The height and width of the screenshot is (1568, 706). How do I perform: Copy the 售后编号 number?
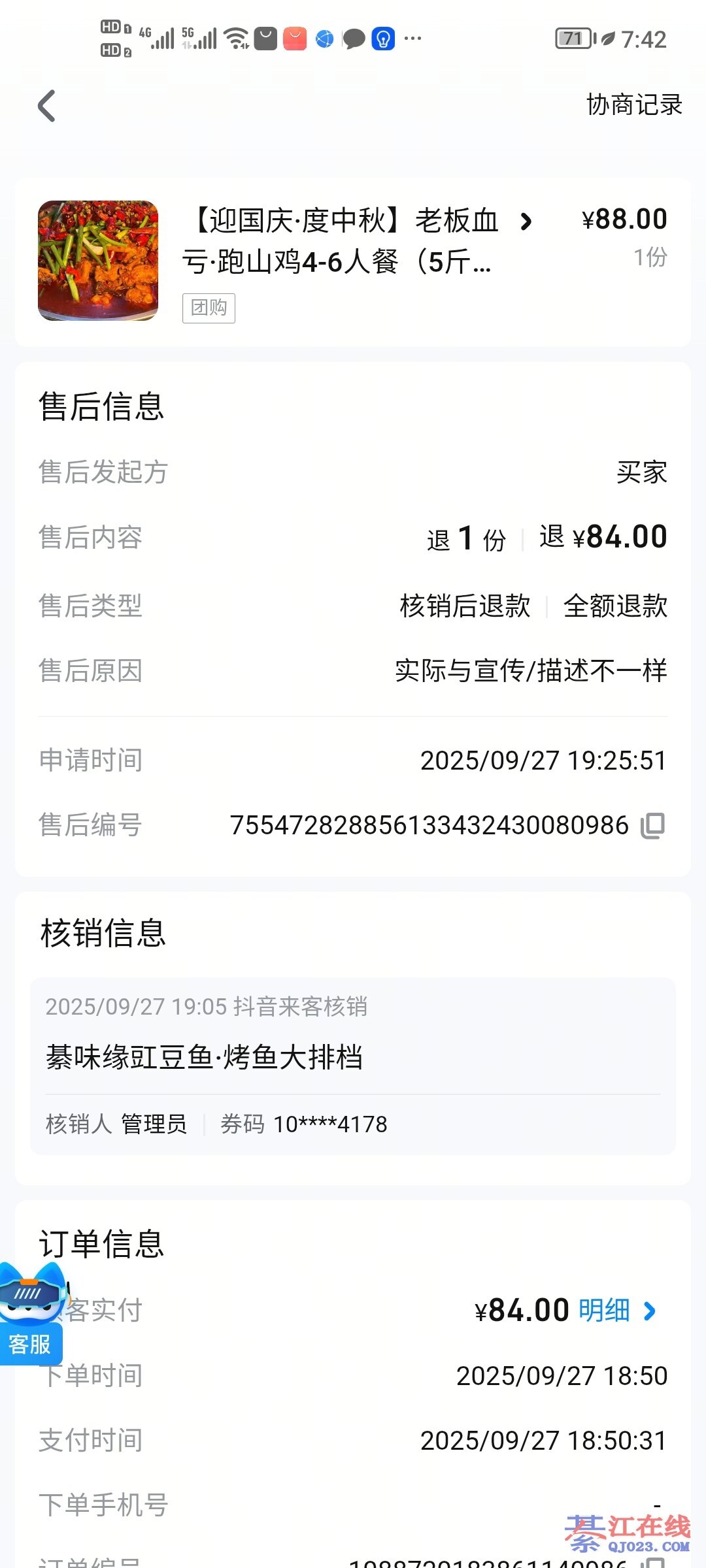[x=652, y=826]
